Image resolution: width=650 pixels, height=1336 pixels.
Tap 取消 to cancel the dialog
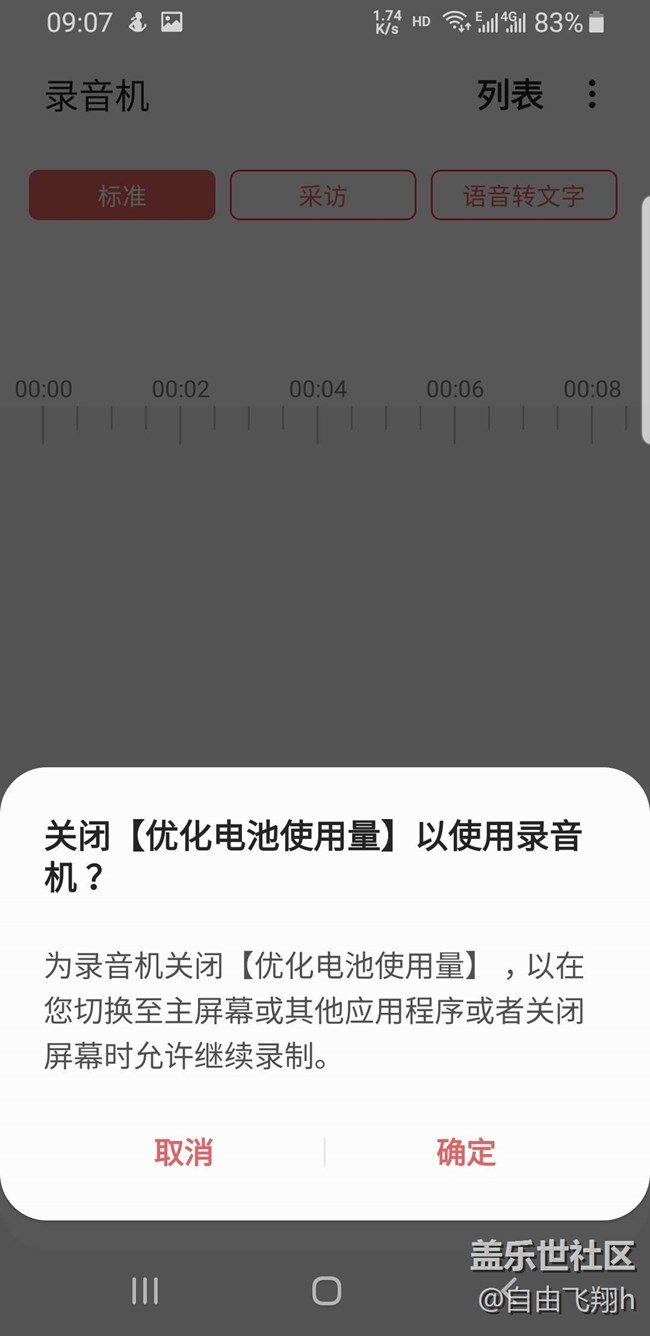183,1152
